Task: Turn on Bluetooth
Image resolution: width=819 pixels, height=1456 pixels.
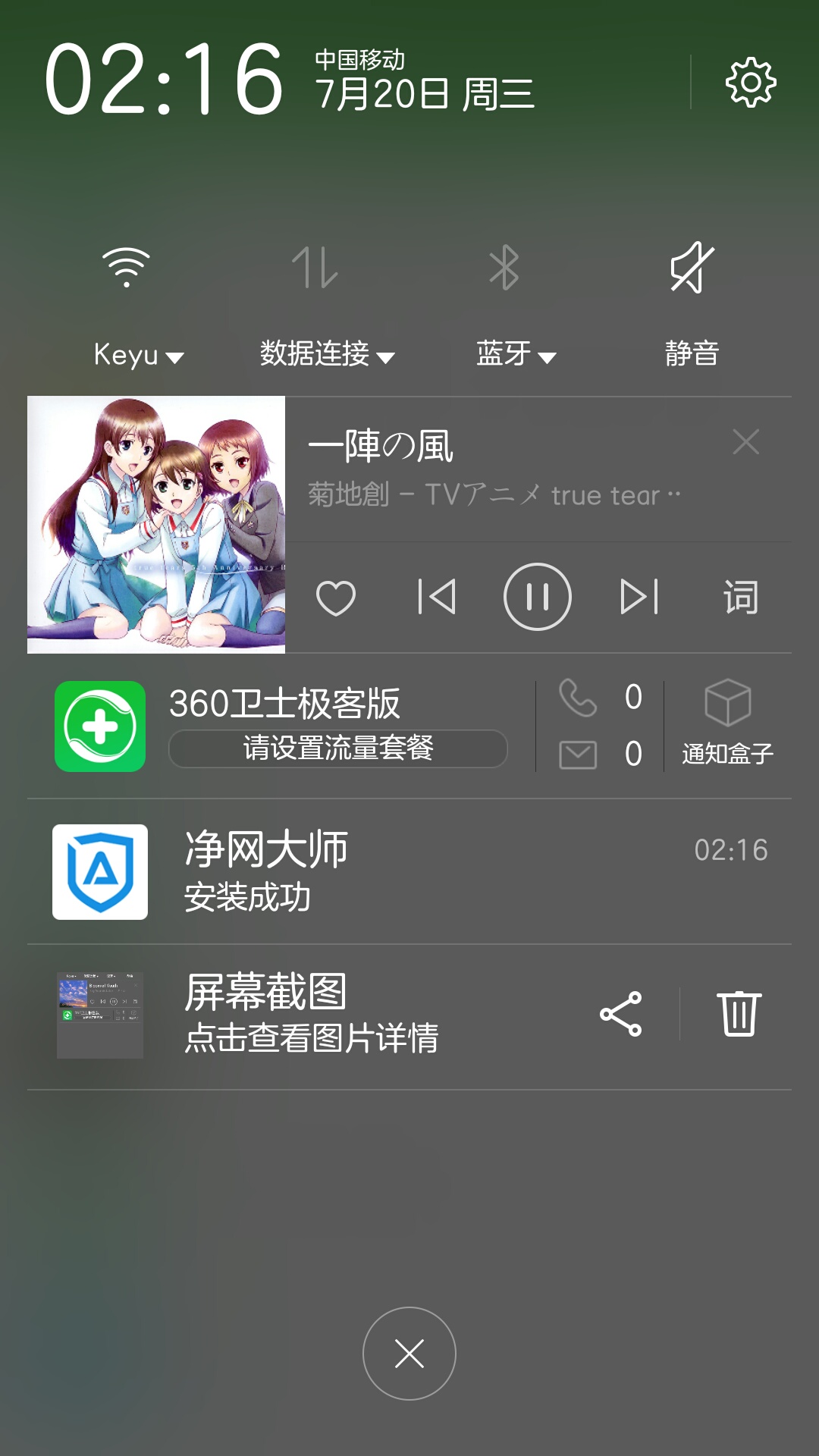Action: (504, 268)
